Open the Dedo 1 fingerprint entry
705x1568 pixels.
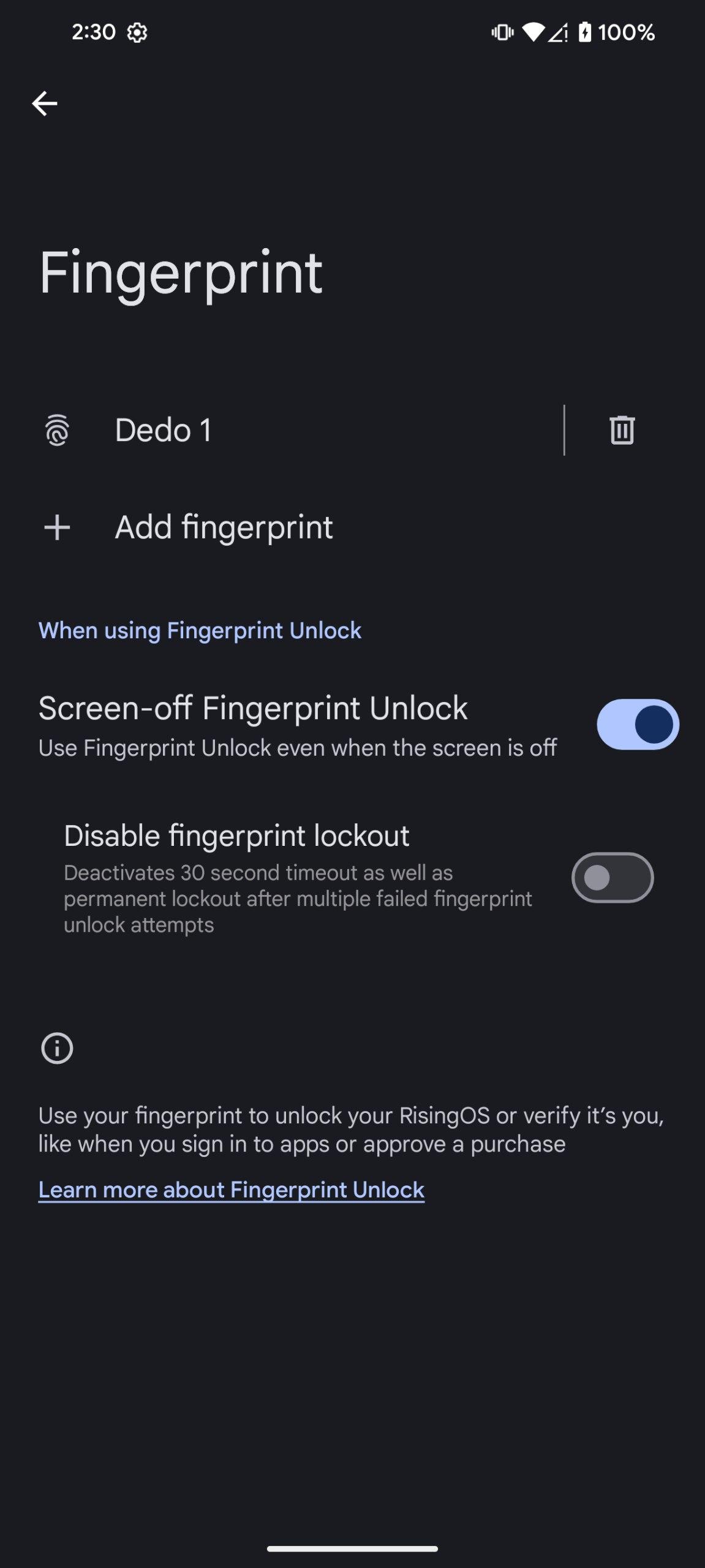point(163,430)
